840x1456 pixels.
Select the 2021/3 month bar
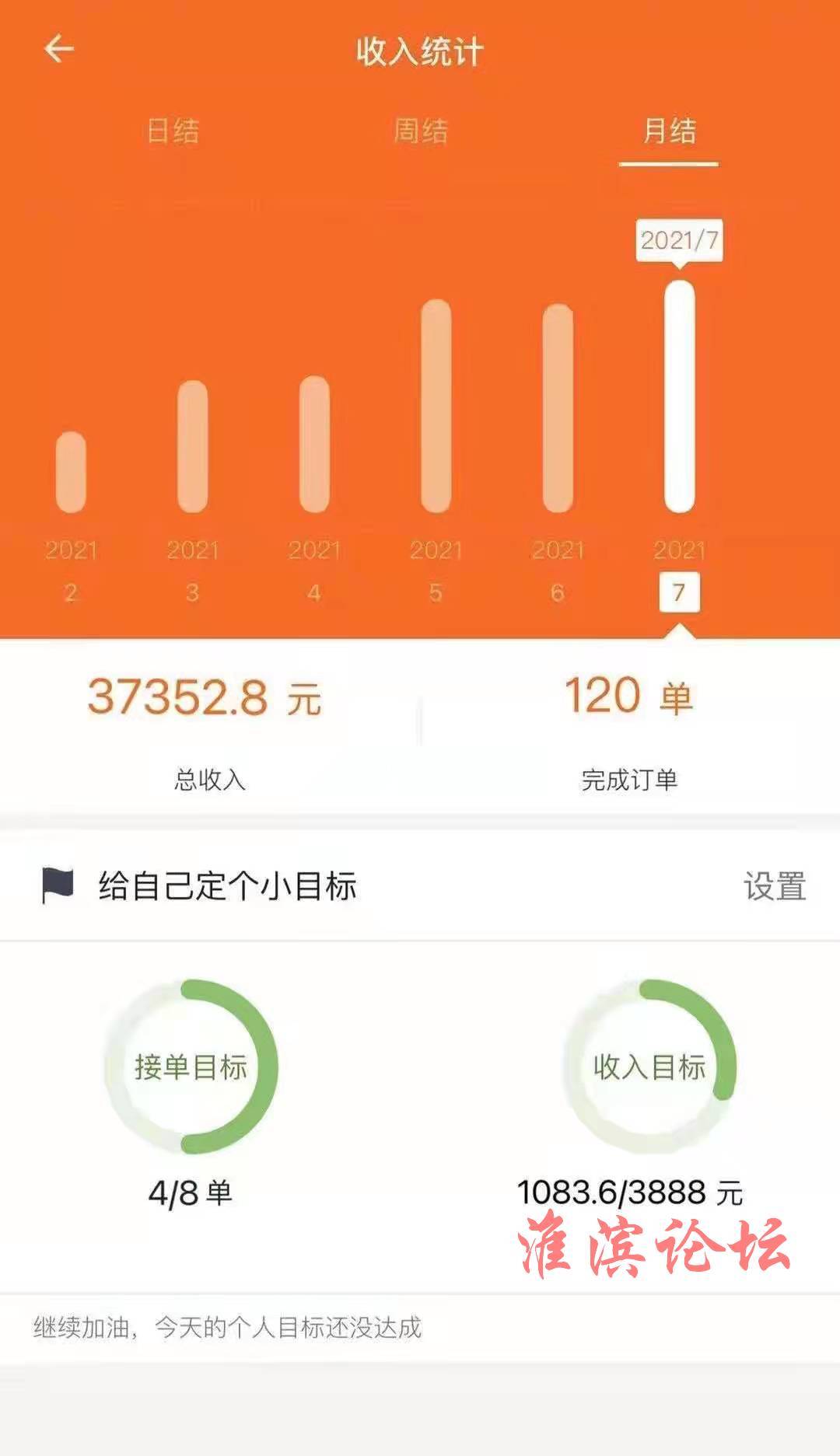click(192, 446)
